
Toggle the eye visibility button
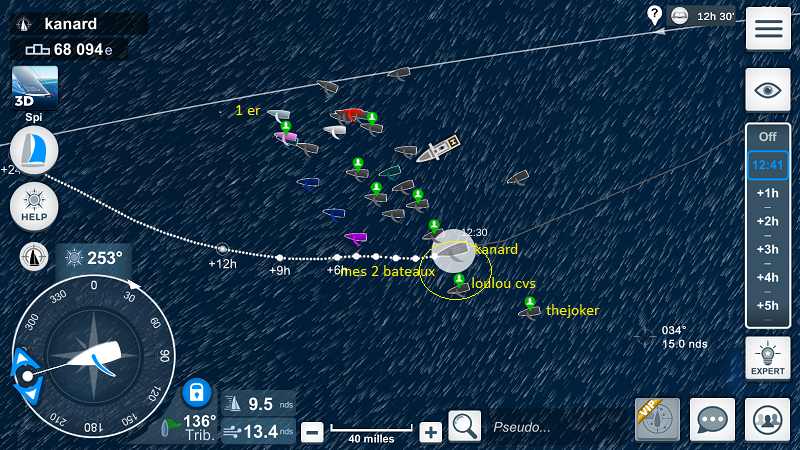[768, 90]
